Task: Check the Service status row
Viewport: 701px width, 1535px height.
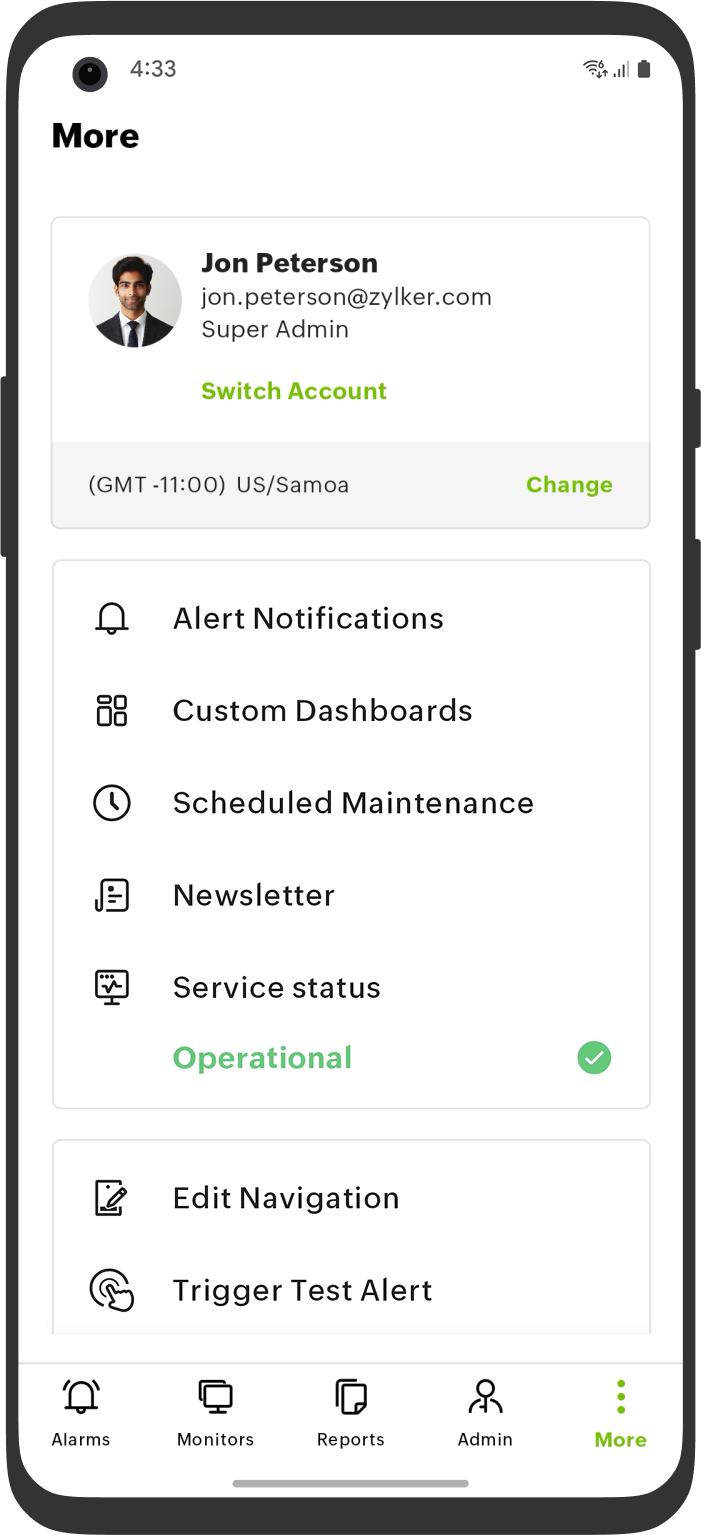Action: pos(277,988)
